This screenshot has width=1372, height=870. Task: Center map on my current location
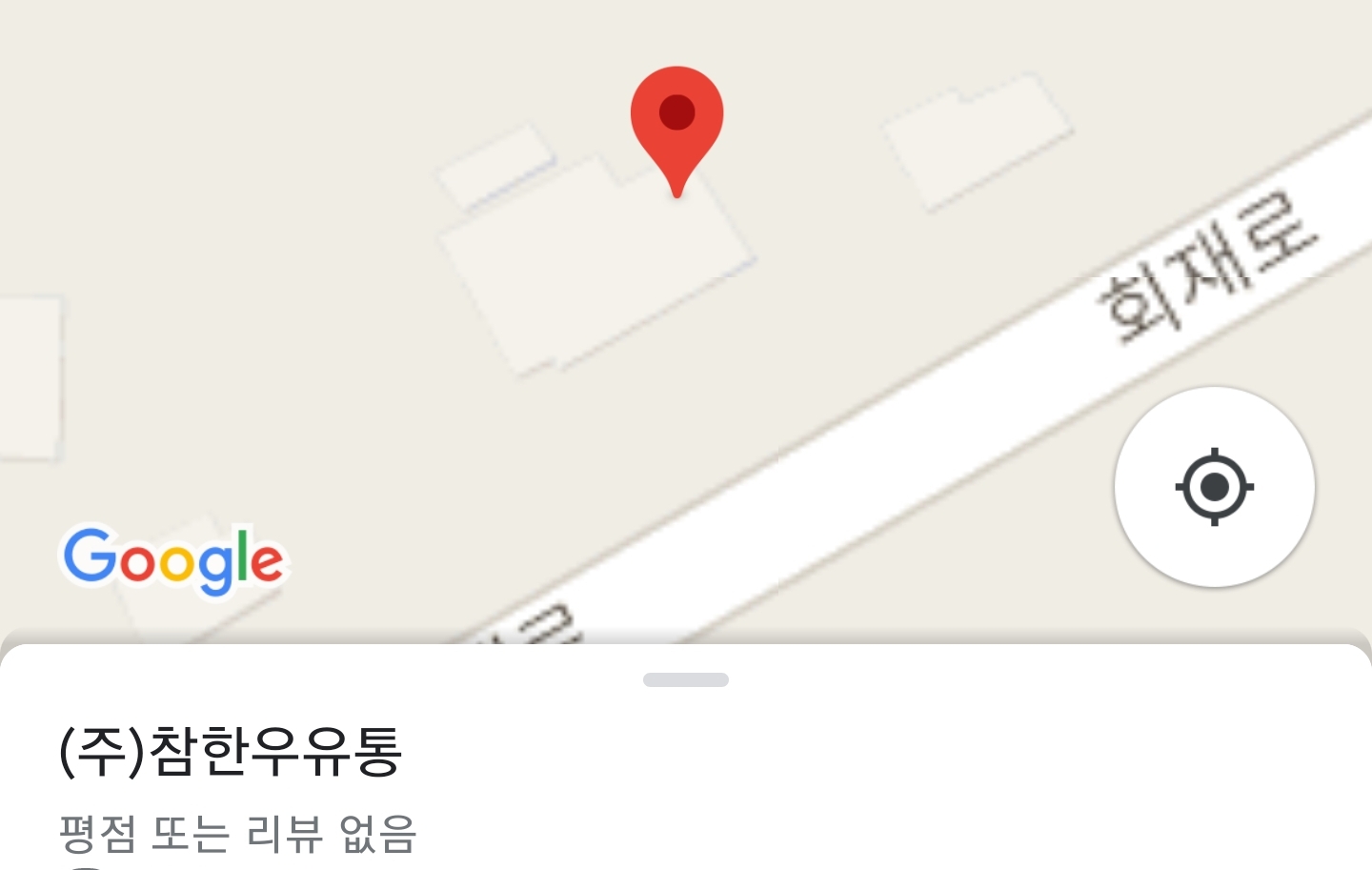[1215, 487]
